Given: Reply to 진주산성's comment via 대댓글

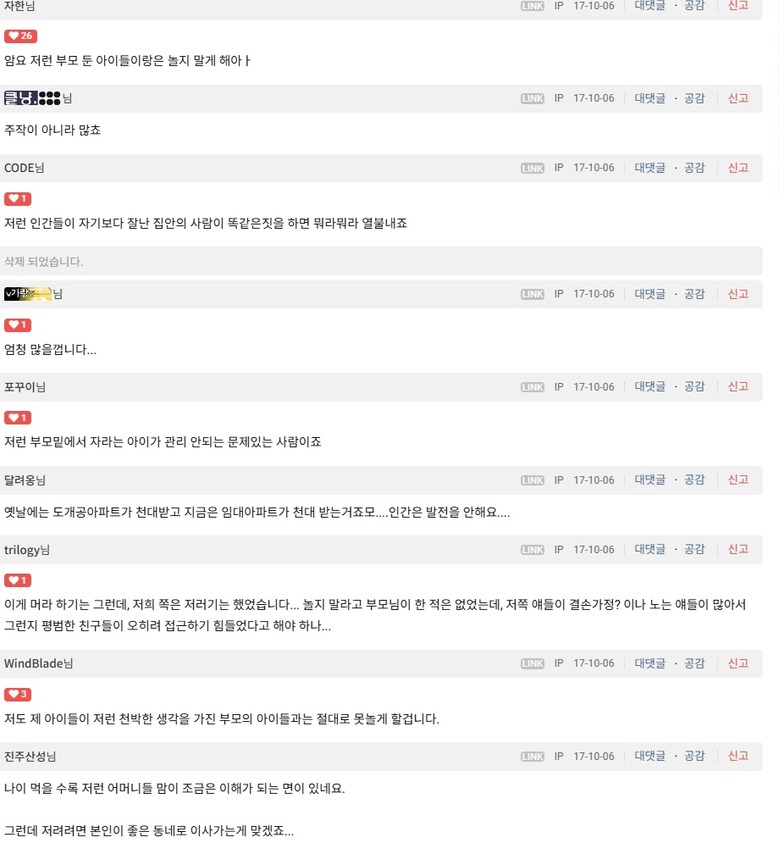Looking at the screenshot, I should [649, 756].
